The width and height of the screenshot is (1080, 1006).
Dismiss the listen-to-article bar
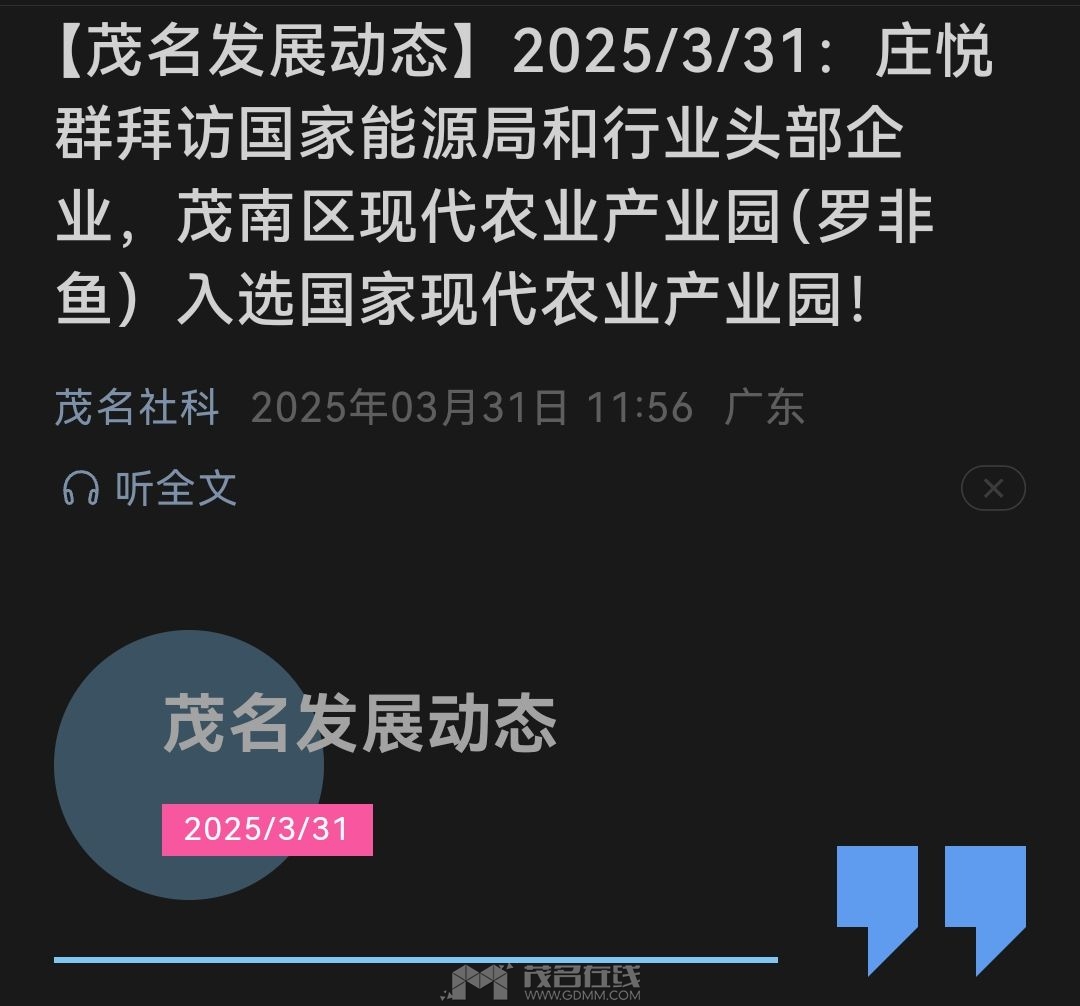(x=992, y=489)
